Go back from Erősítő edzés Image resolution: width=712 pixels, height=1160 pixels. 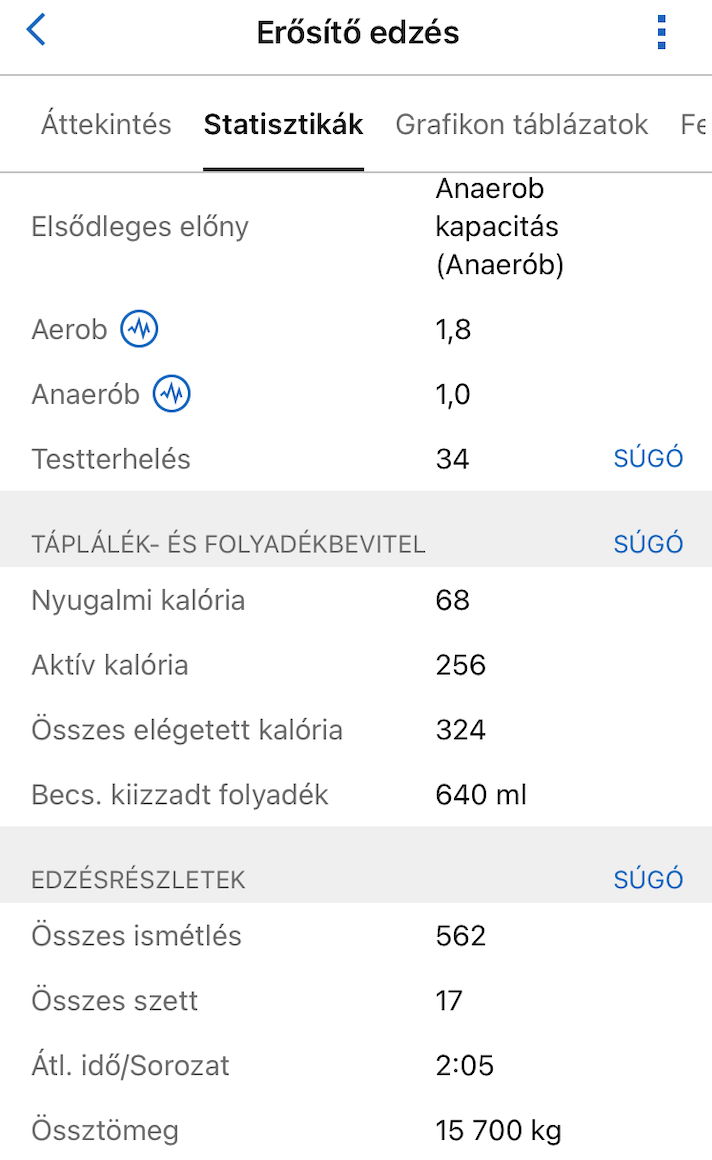[x=36, y=31]
